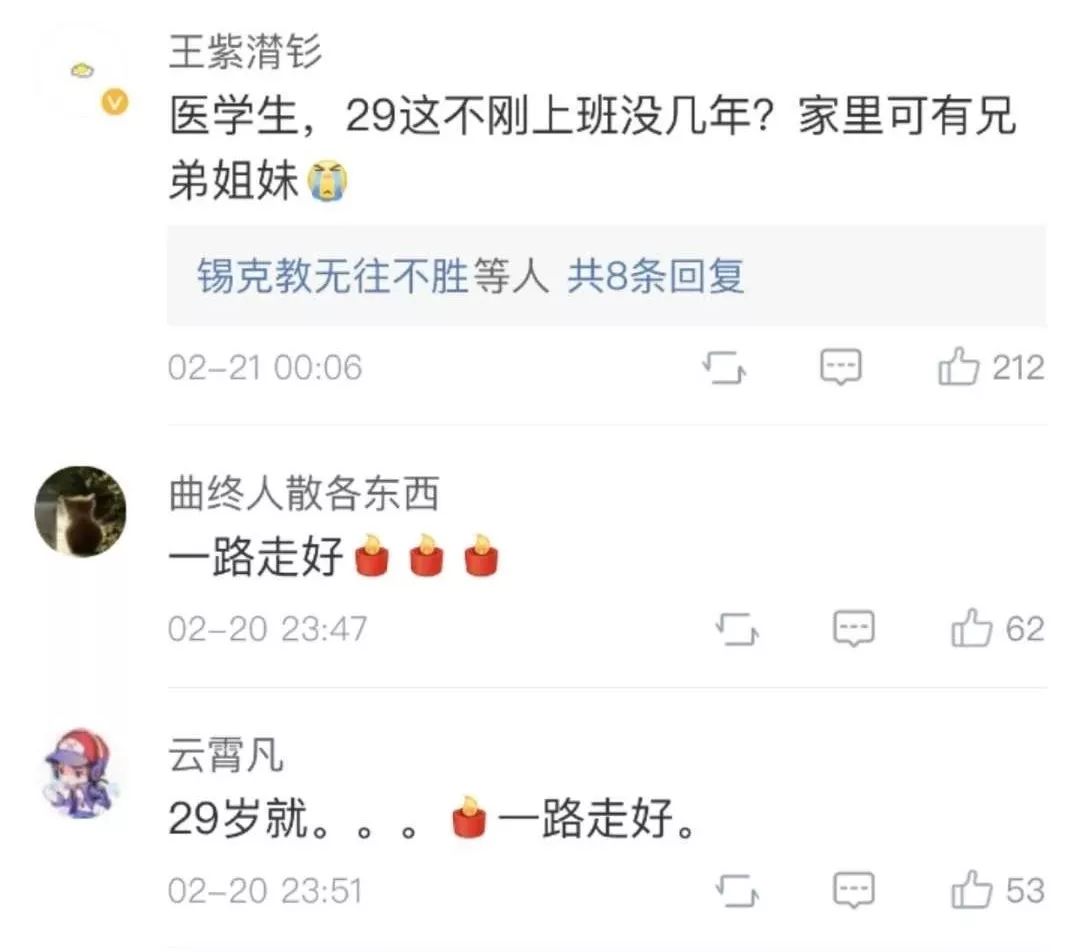View 曲终人散各东西's profile avatar
Viewport: 1080px width, 952px height.
81,510
